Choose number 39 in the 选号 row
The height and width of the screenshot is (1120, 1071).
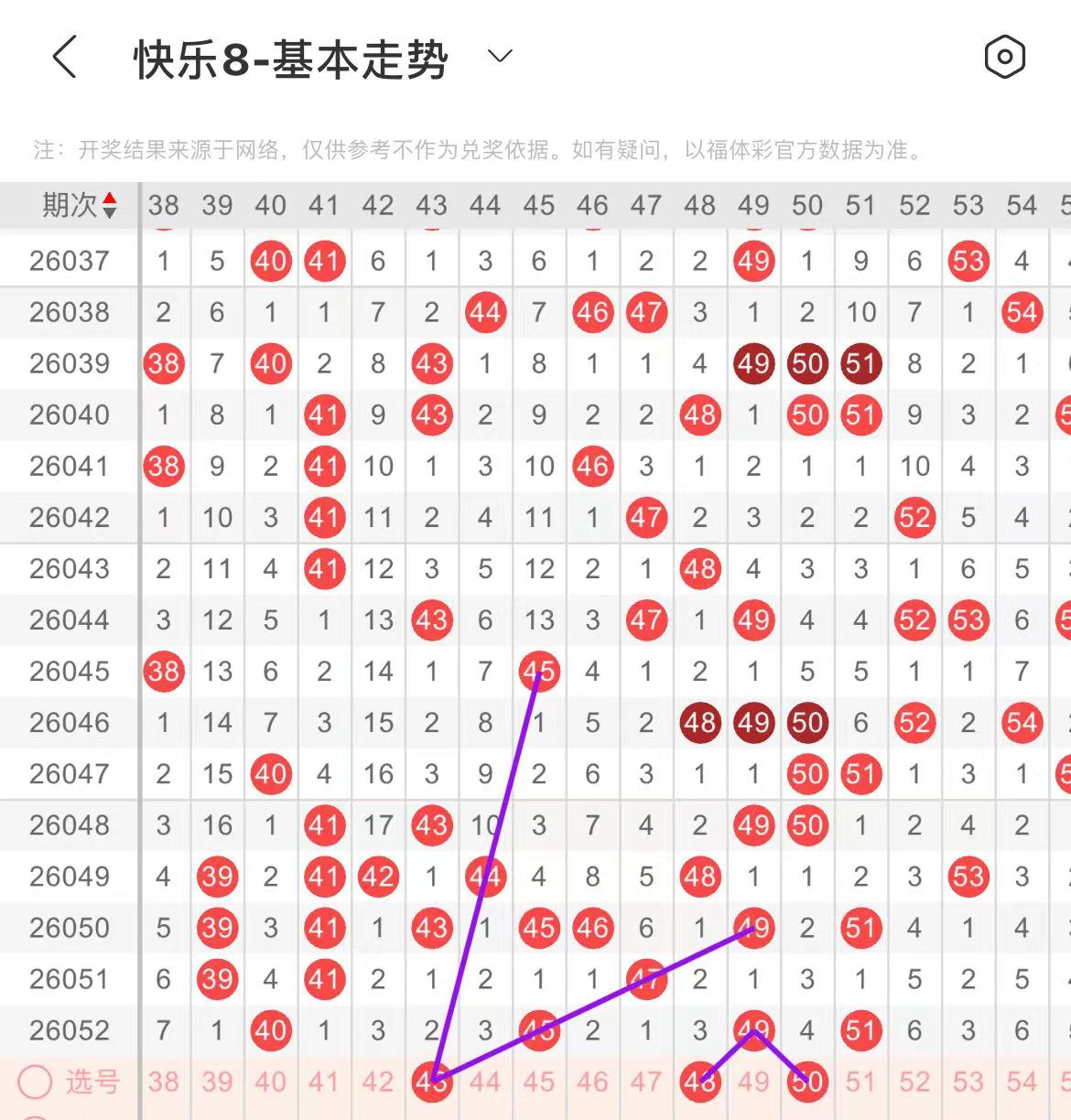click(217, 1082)
